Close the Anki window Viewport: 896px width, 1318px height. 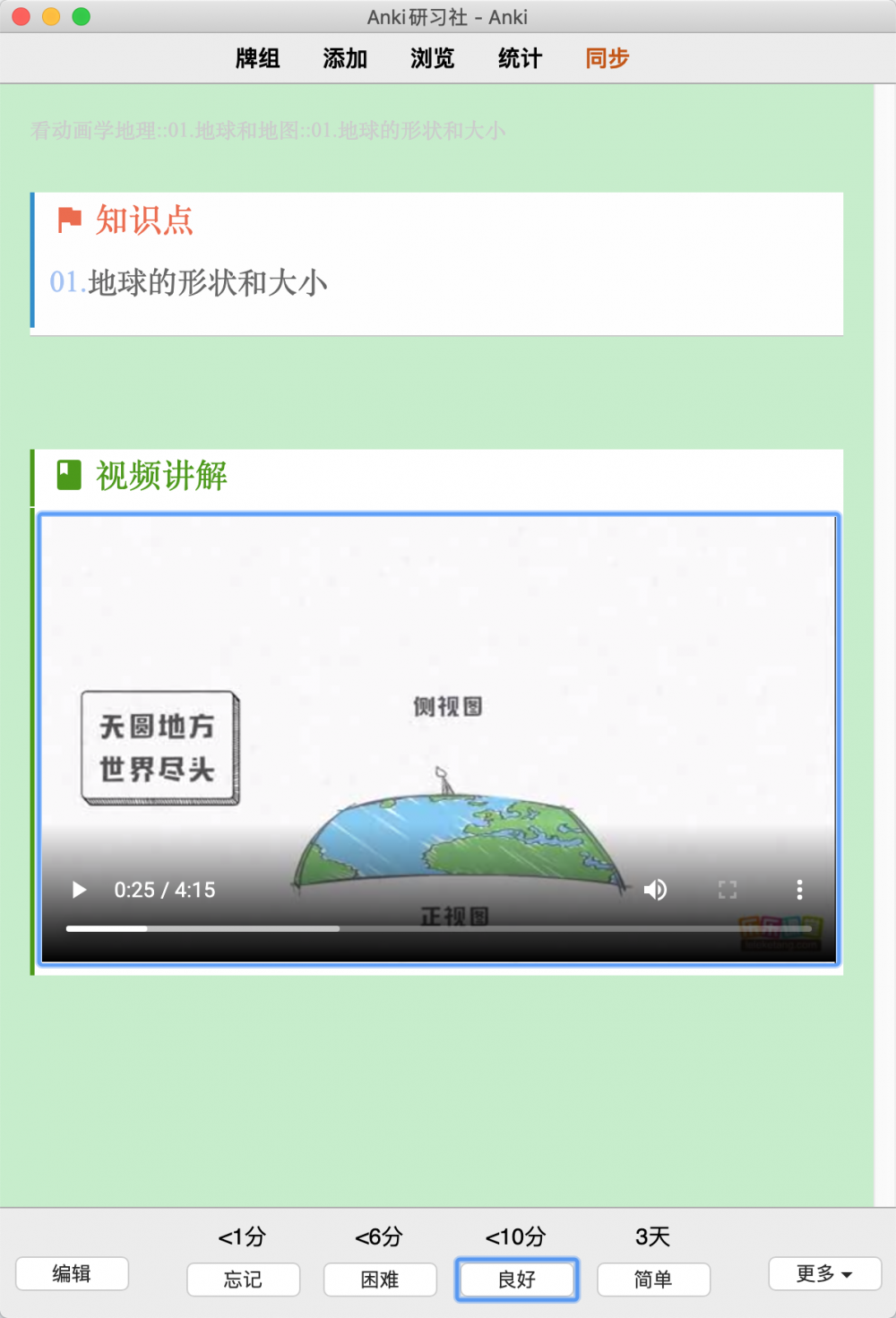coord(22,16)
